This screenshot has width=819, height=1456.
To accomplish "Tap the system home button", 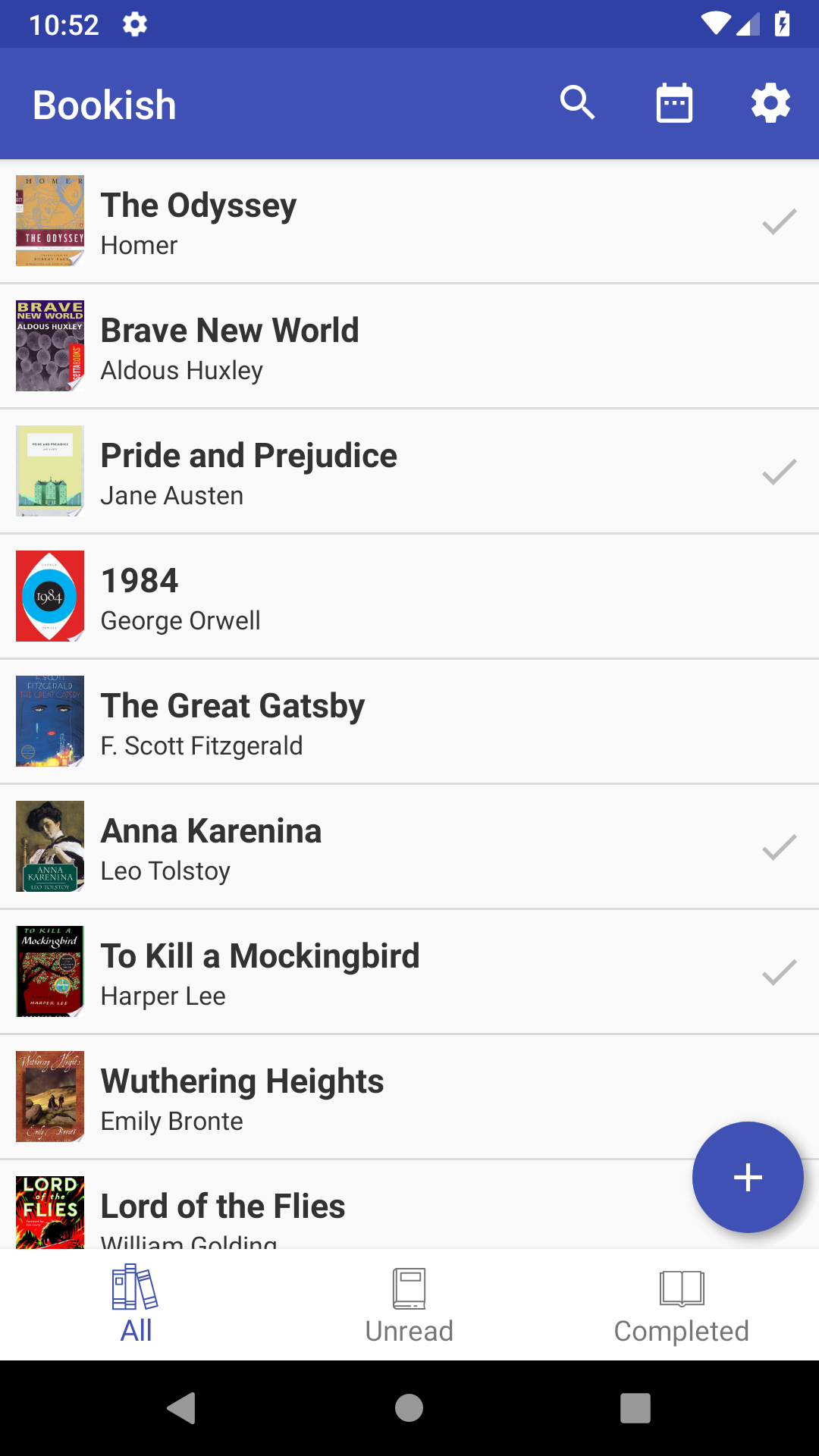I will pyautogui.click(x=409, y=1408).
